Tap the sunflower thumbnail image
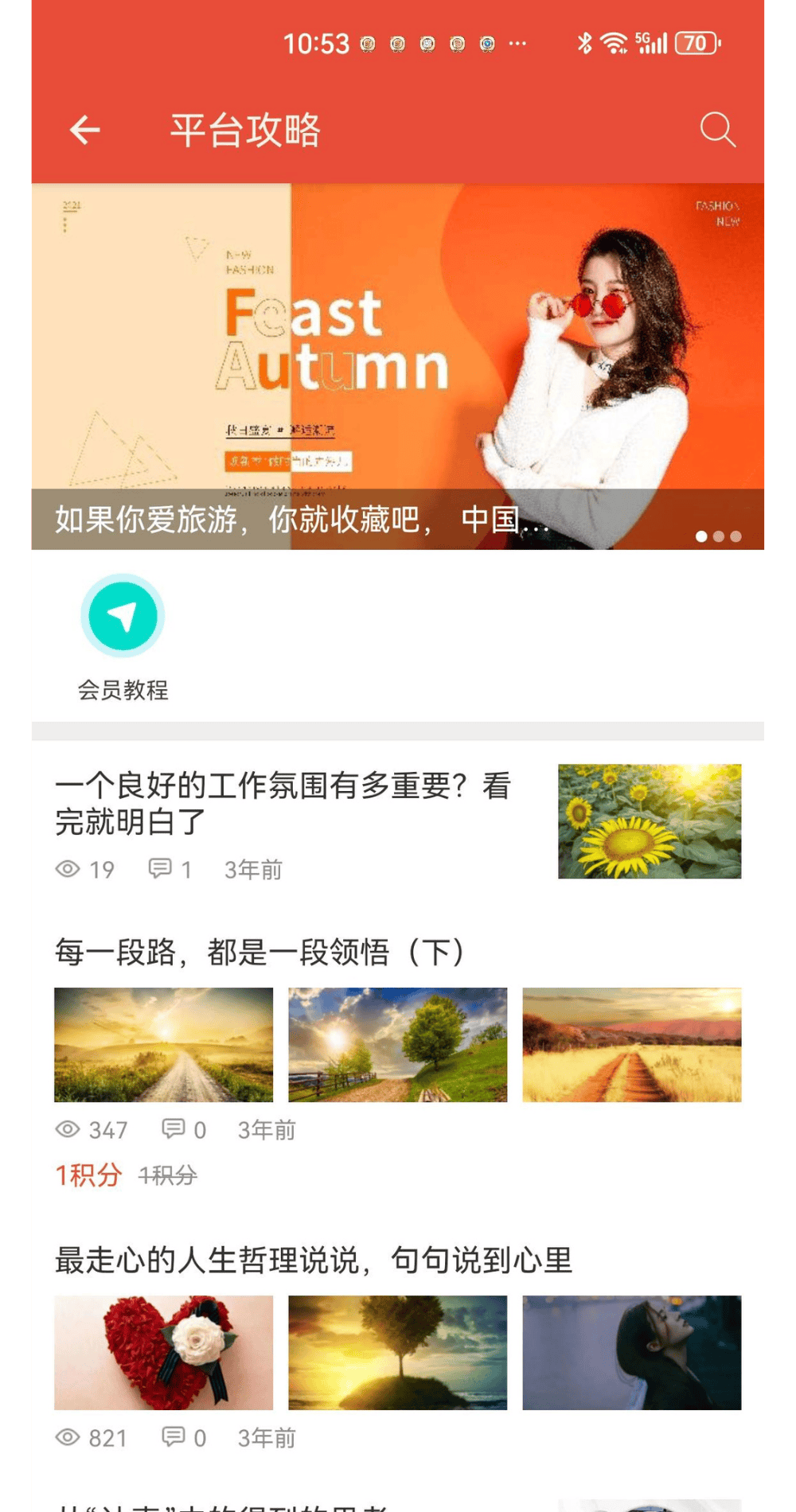The height and width of the screenshot is (1512, 796). click(x=649, y=821)
